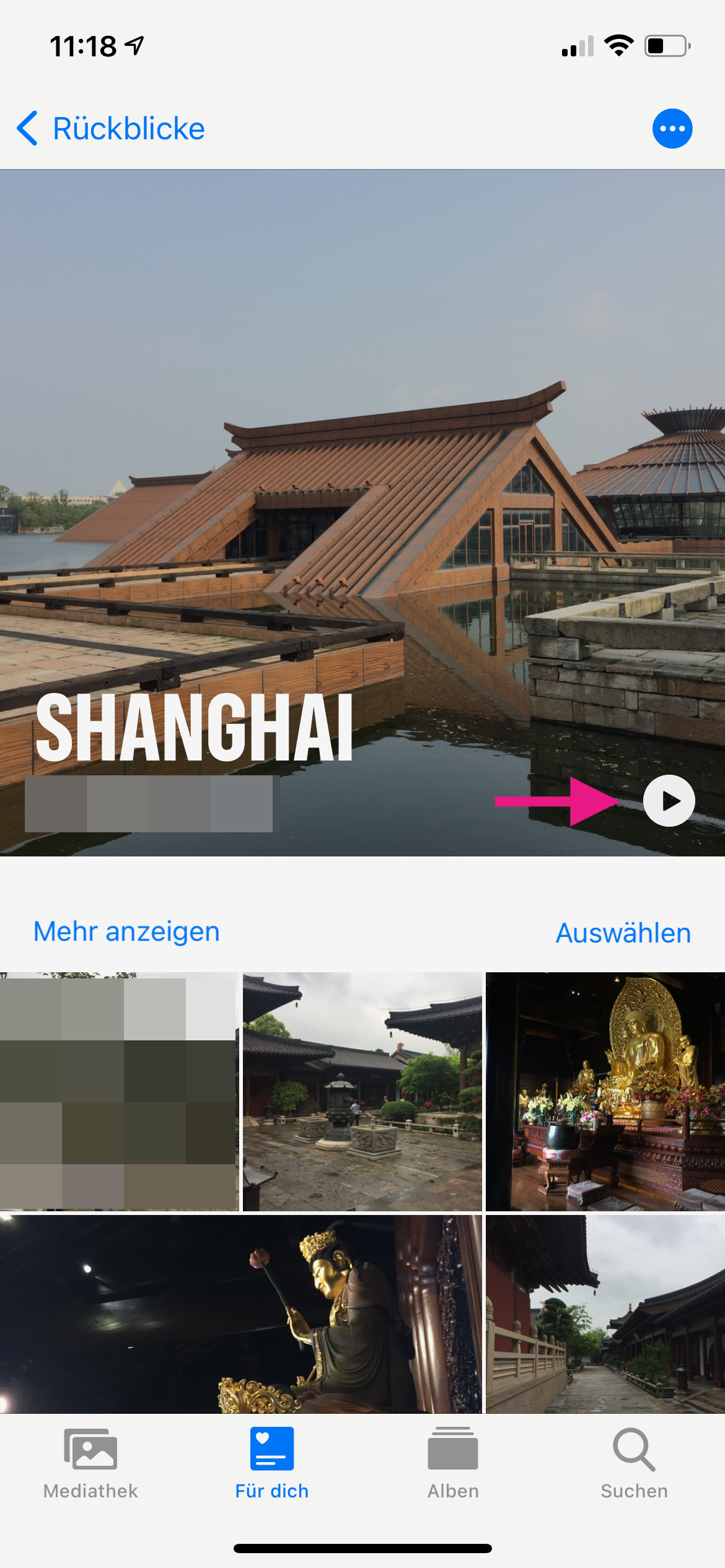The width and height of the screenshot is (725, 1568).
Task: Switch to the Alben tab
Action: coord(453,1464)
